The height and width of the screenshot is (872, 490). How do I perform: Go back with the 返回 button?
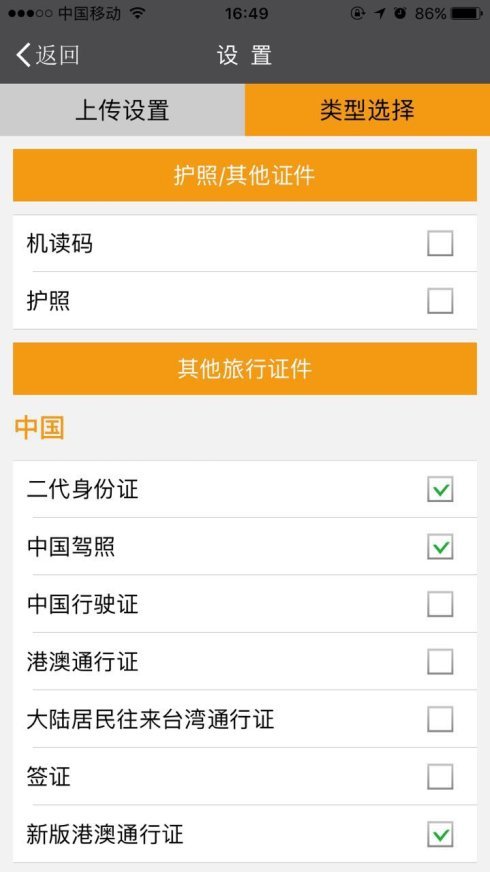(x=48, y=56)
